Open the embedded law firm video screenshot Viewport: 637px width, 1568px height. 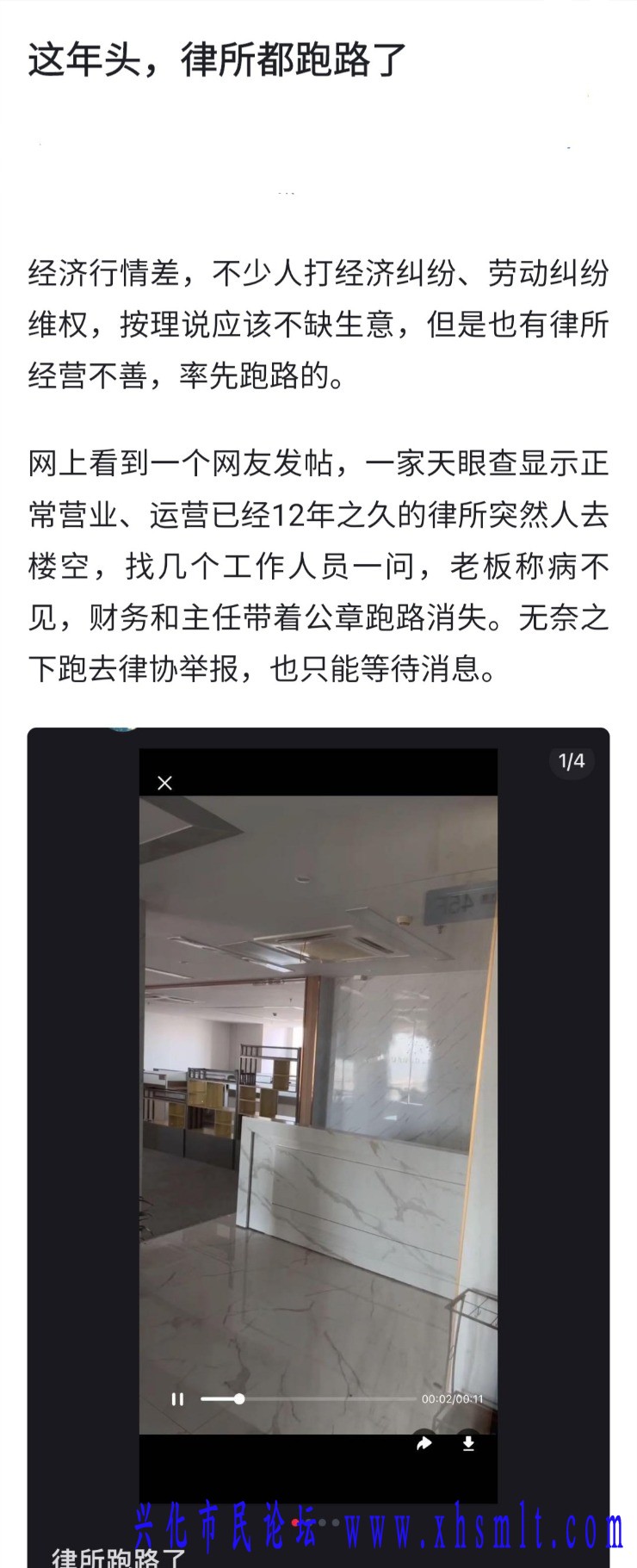pos(318,1111)
